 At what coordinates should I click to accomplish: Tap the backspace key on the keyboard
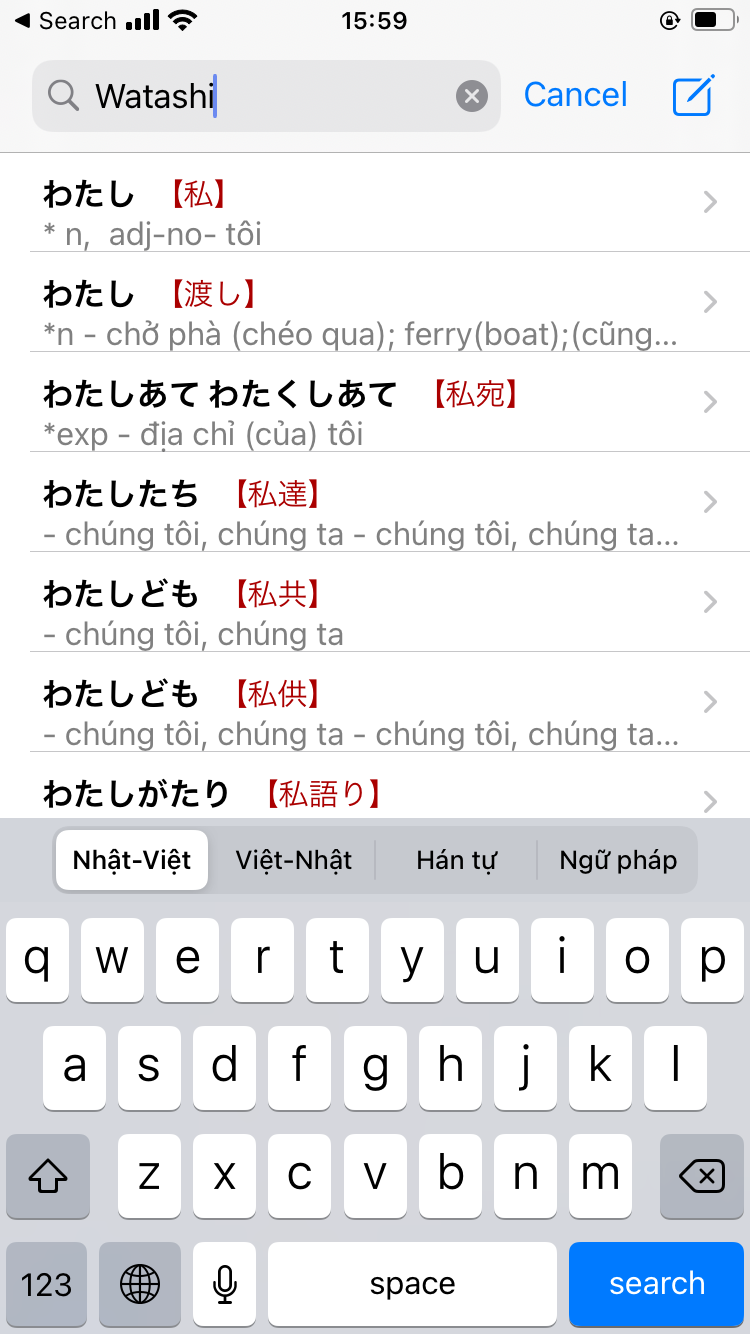click(x=702, y=1176)
